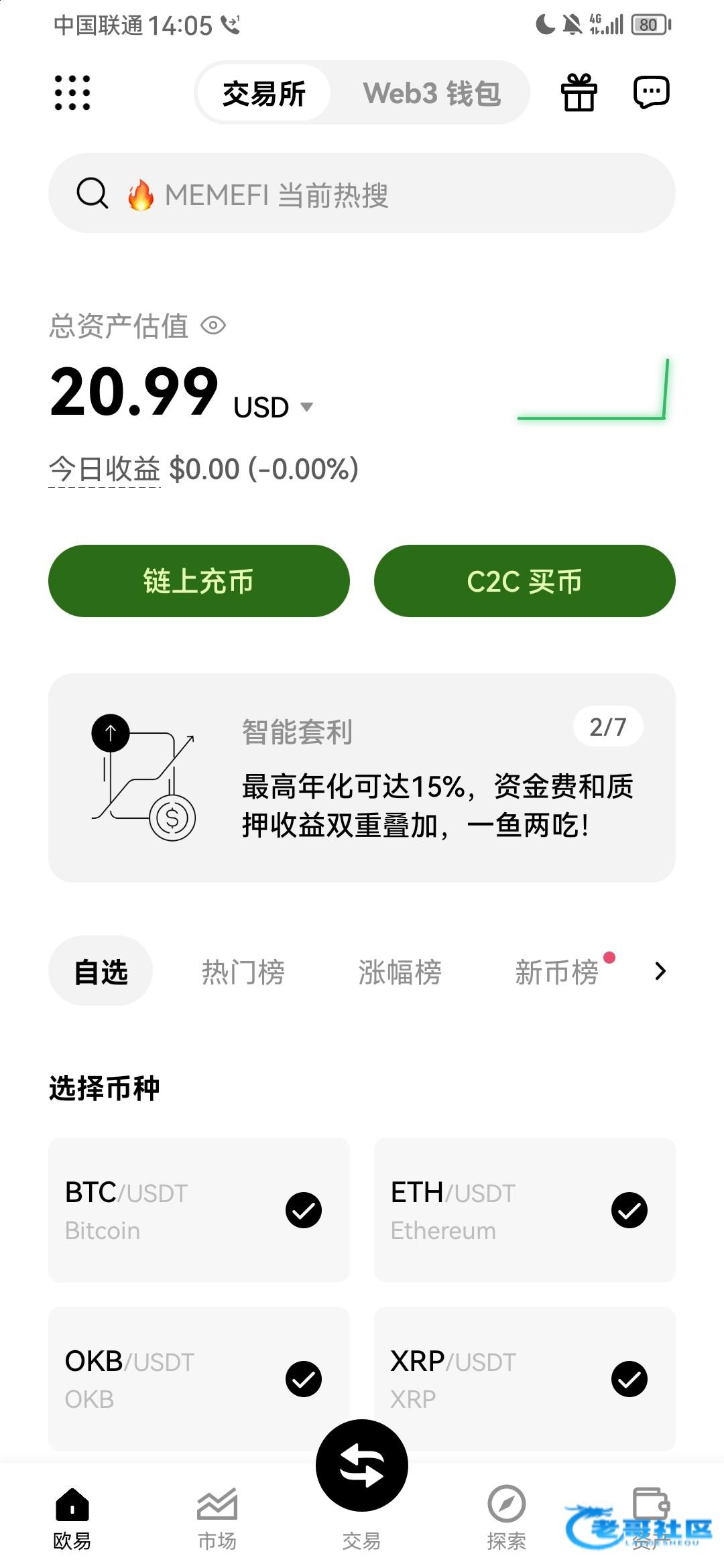Open the 智能套利 promo card
Image resolution: width=724 pixels, height=1568 pixels.
coord(362,777)
